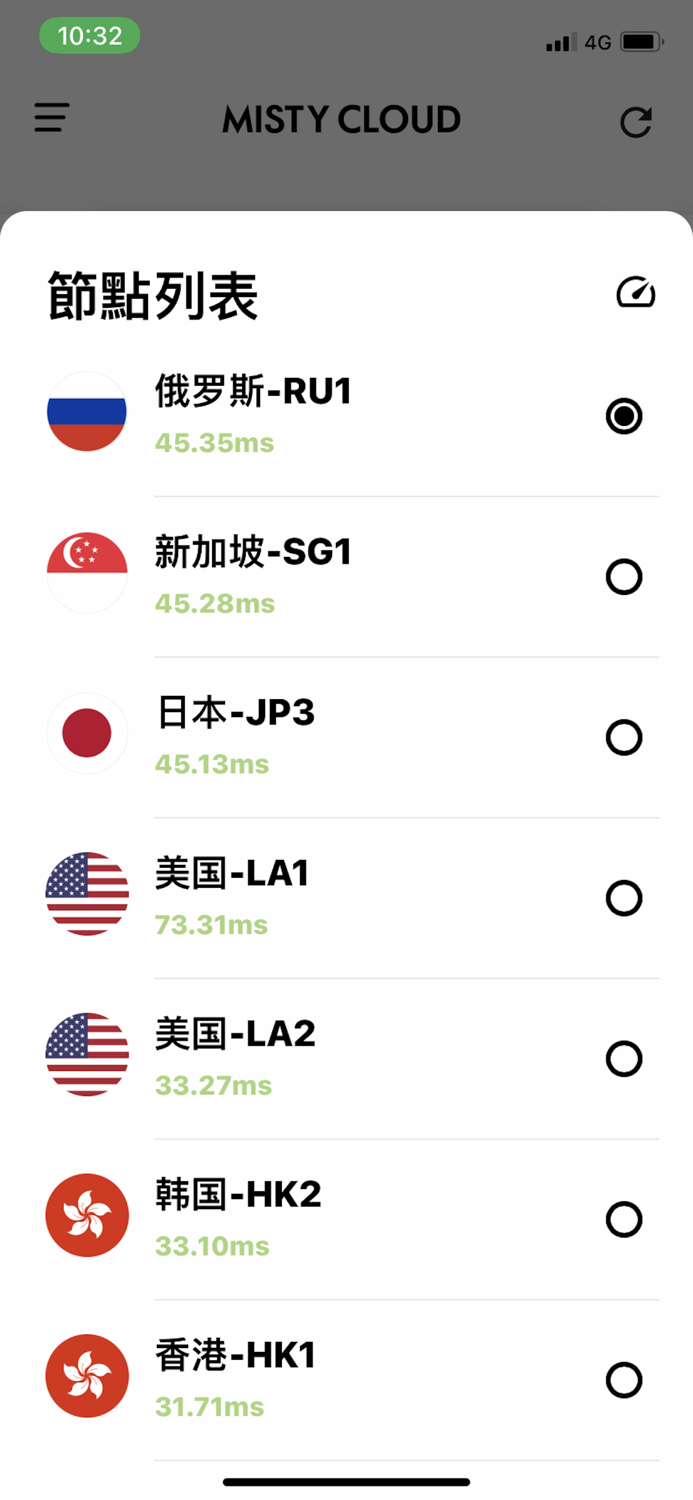This screenshot has height=1500, width=693.
Task: Tap the refresh icon in header
Action: point(636,122)
